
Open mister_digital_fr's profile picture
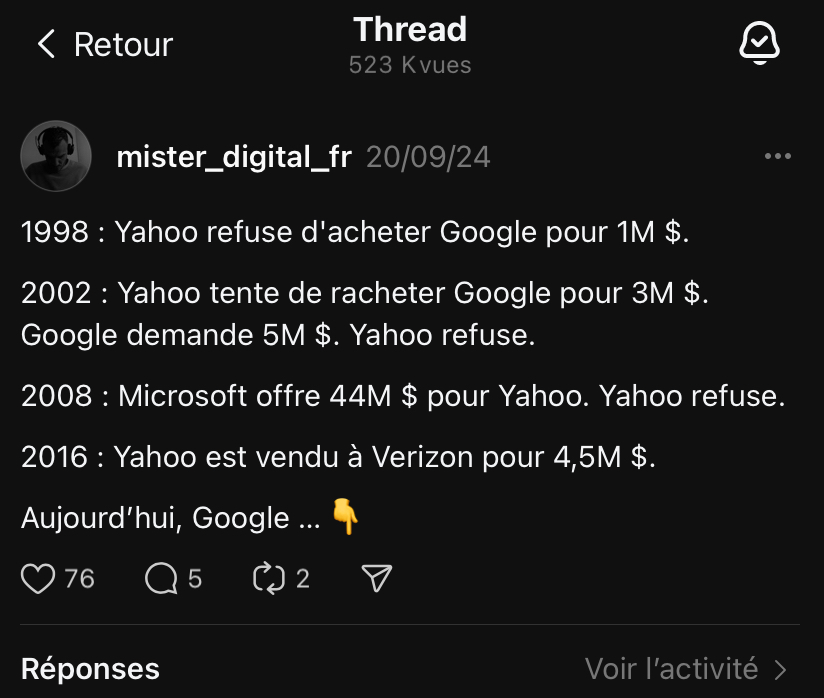[56, 157]
